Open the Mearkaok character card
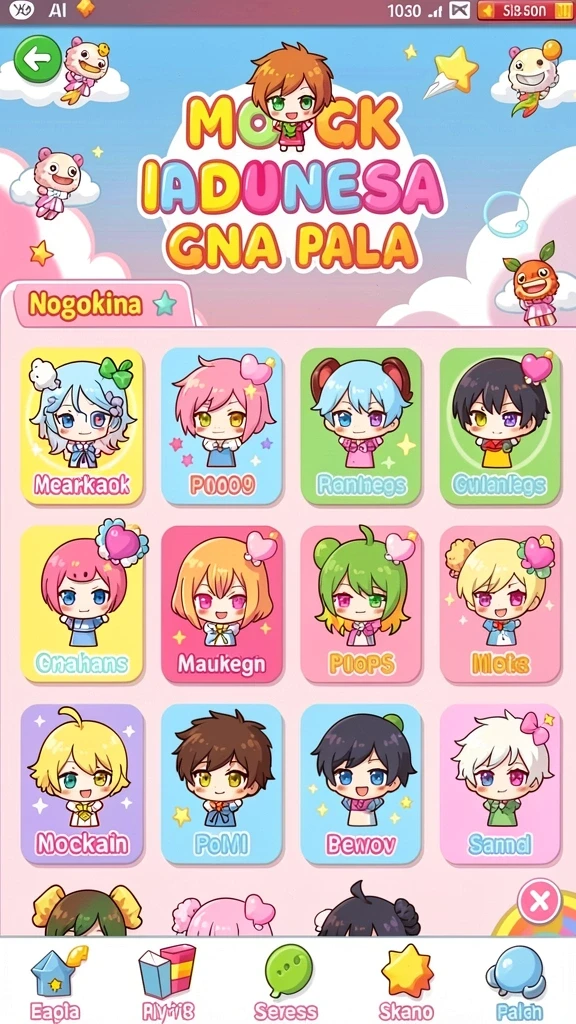This screenshot has width=576, height=1024. click(82, 426)
